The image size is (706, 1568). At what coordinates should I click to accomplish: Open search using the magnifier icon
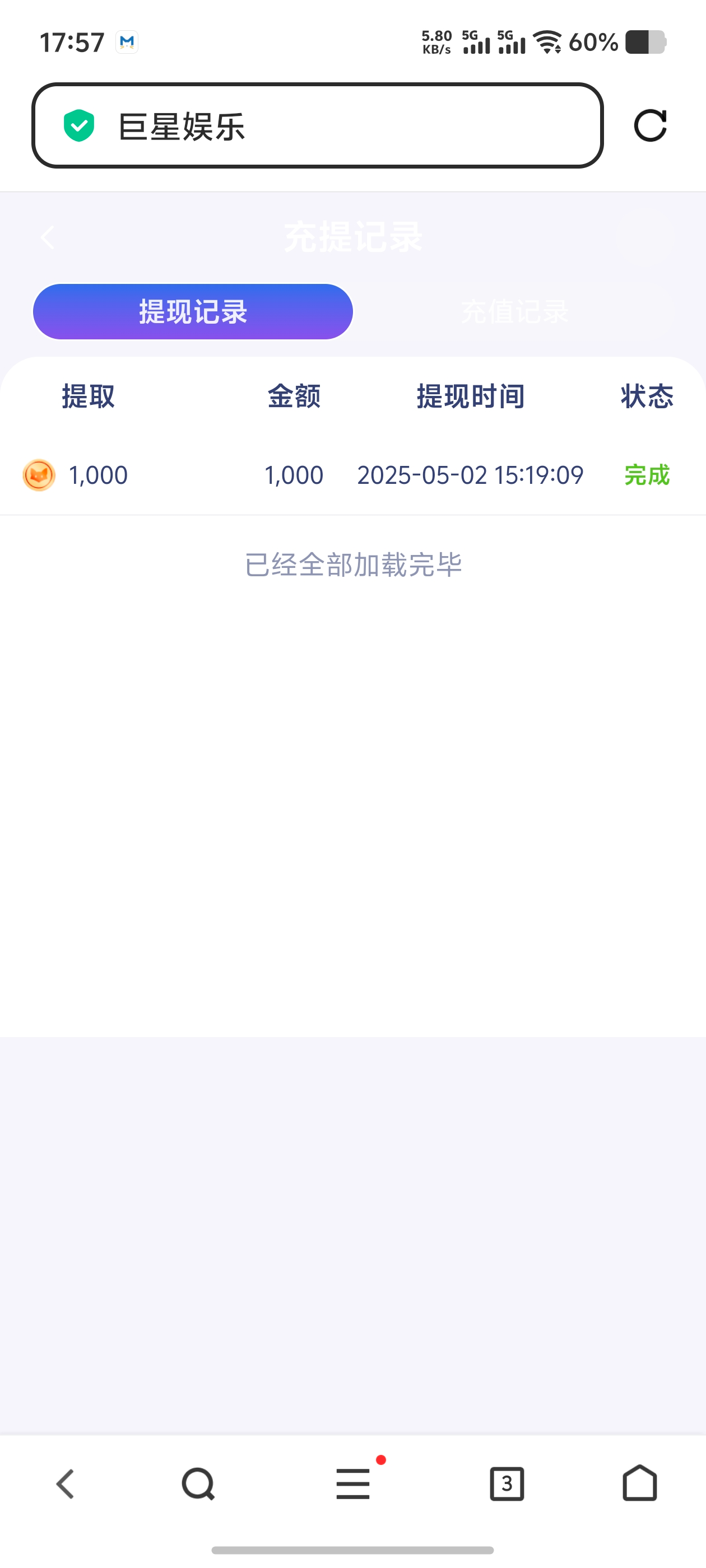[197, 1483]
